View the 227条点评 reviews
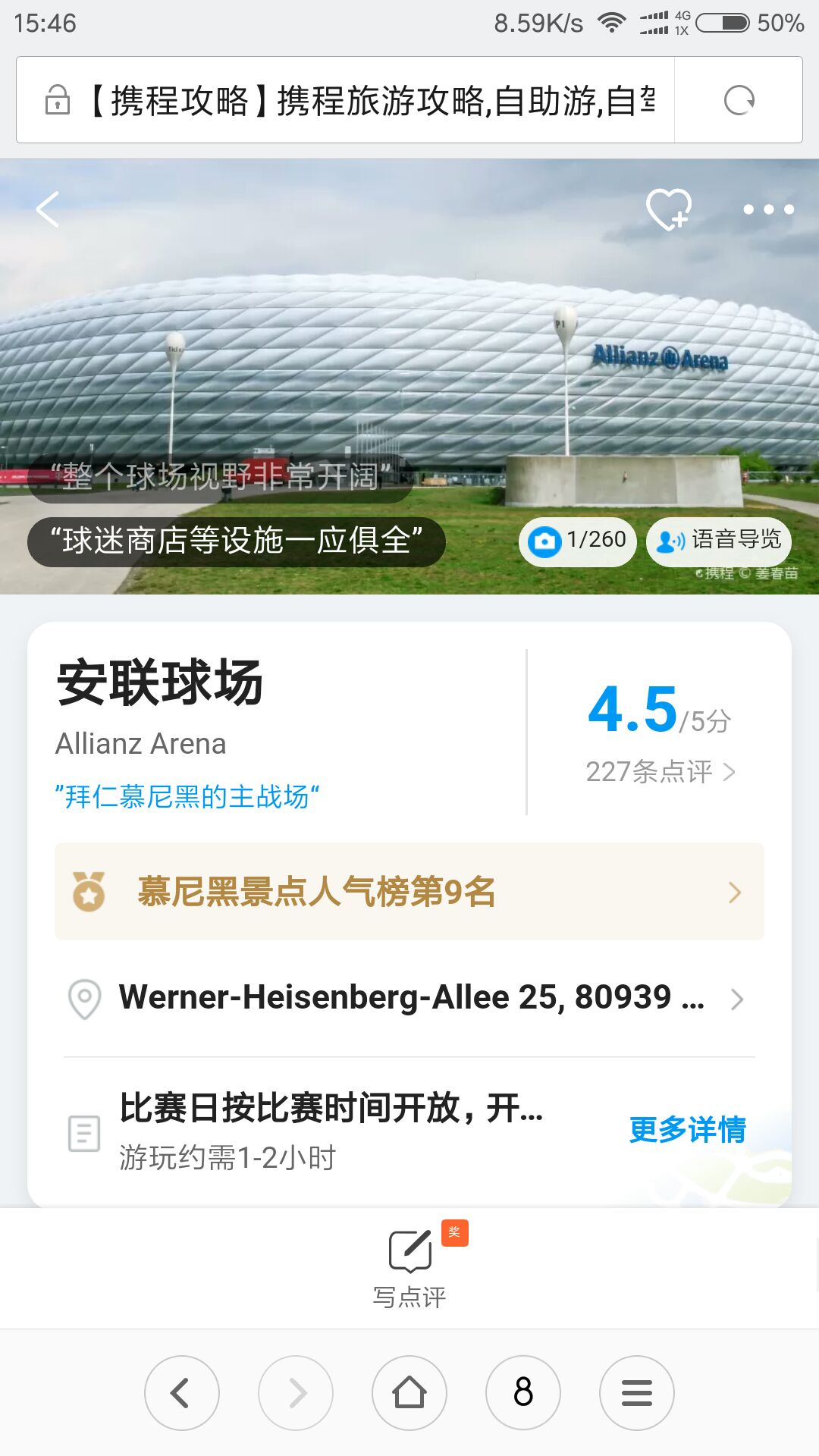This screenshot has height=1456, width=819. point(660,772)
